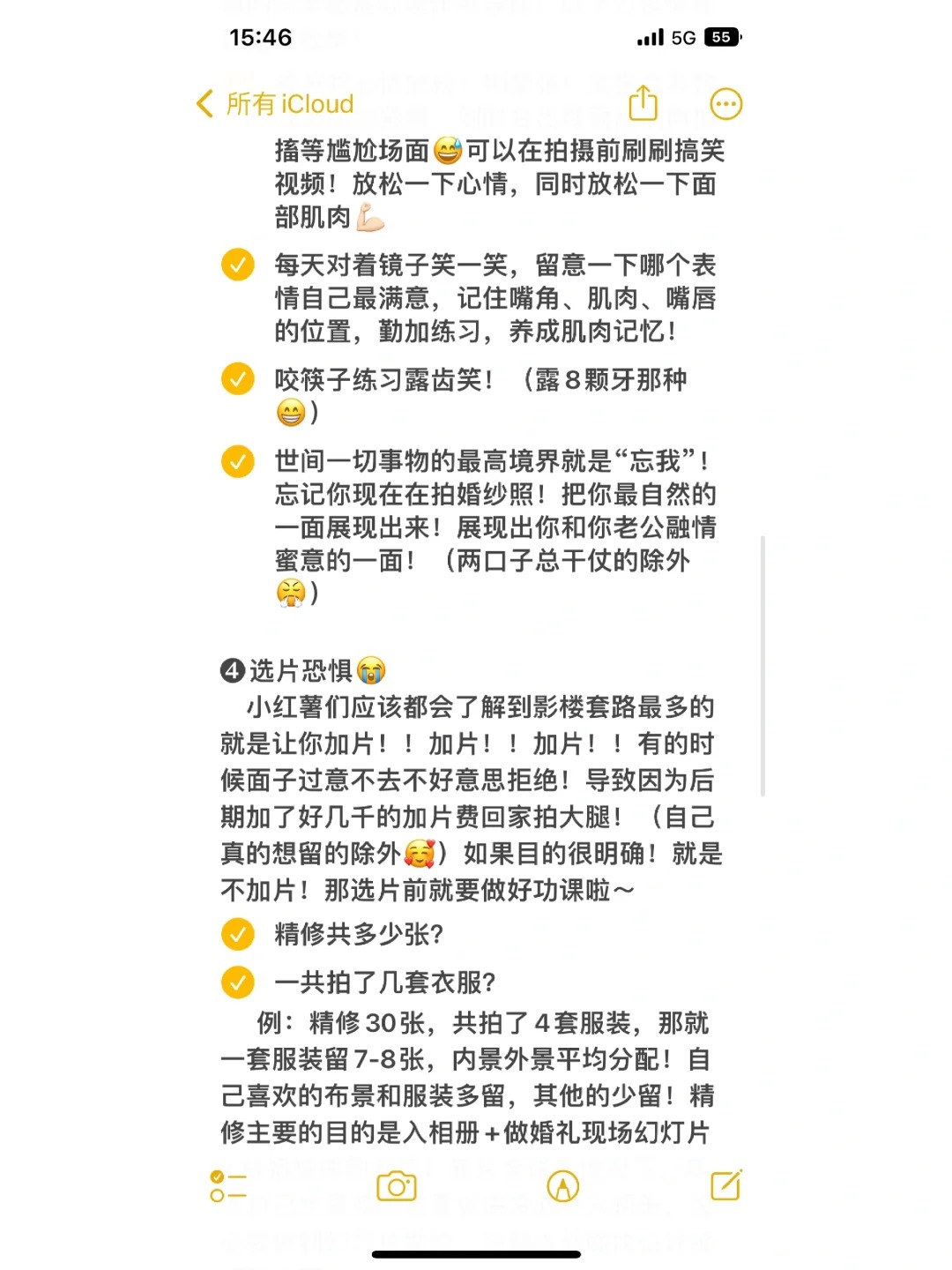Uncheck the 世间一切事物的最高境界 checklist item
Screen dimensions: 952x1270
[238, 460]
